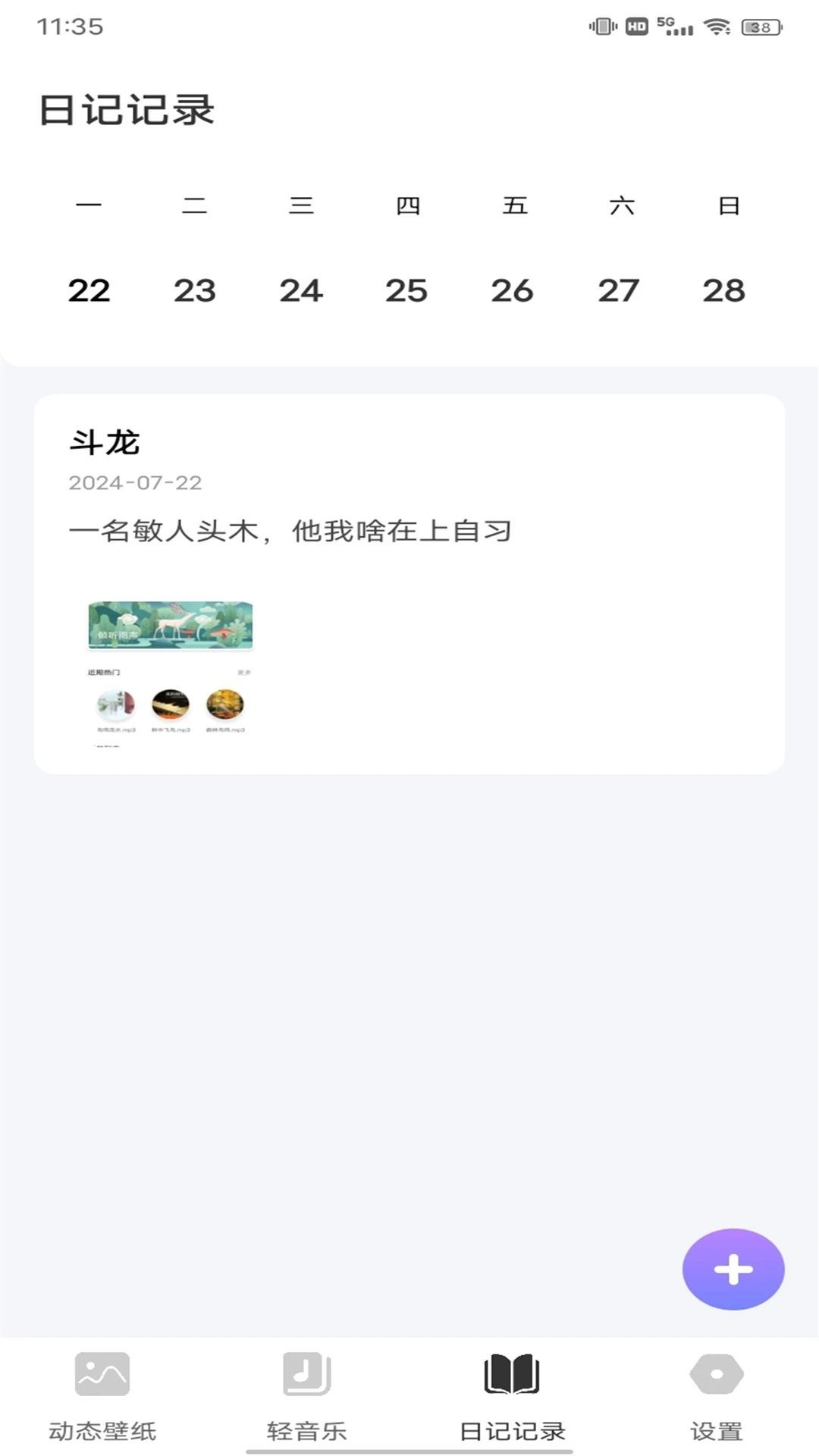The image size is (819, 1456).
Task: Choose date 26 in the calendar strip
Action: click(513, 290)
